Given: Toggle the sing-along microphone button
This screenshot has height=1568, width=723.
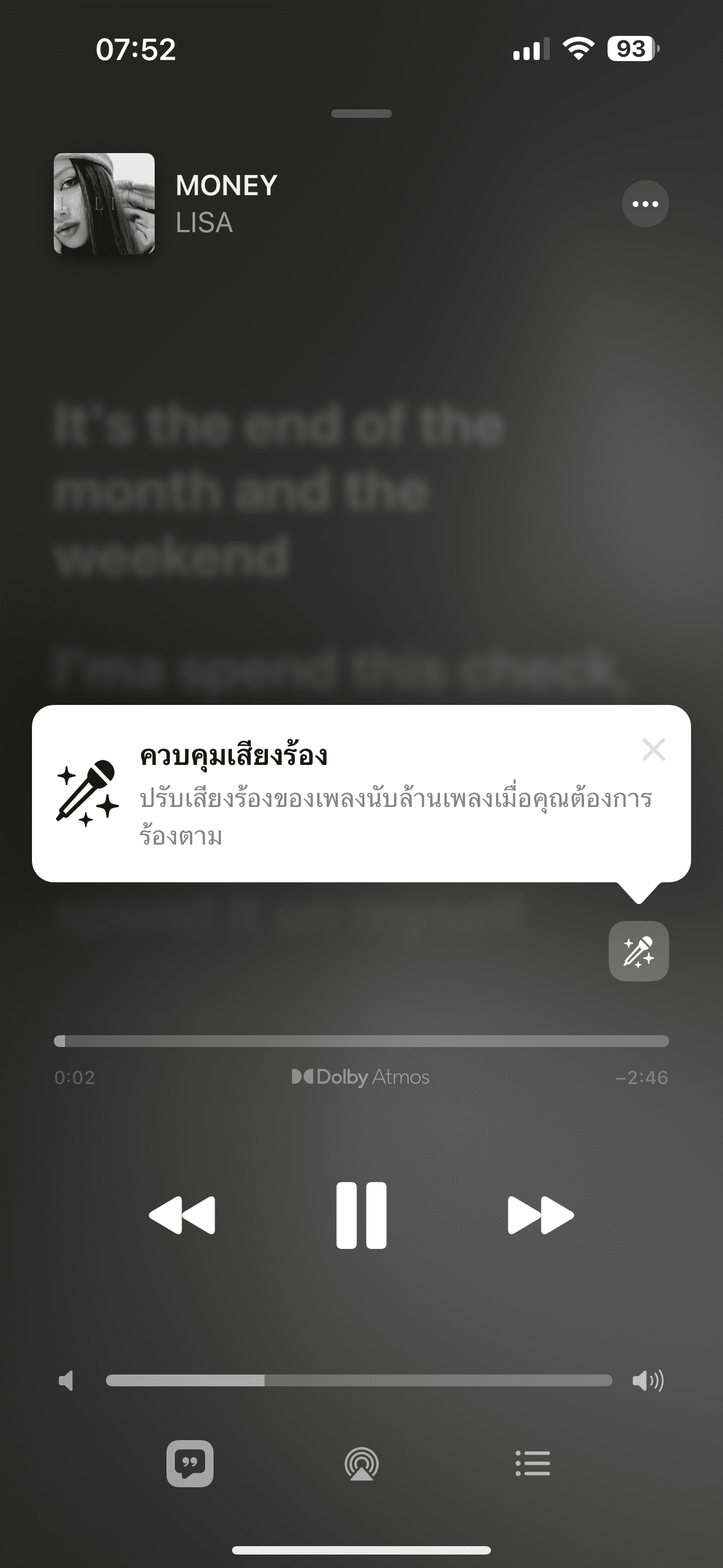Looking at the screenshot, I should [x=638, y=951].
